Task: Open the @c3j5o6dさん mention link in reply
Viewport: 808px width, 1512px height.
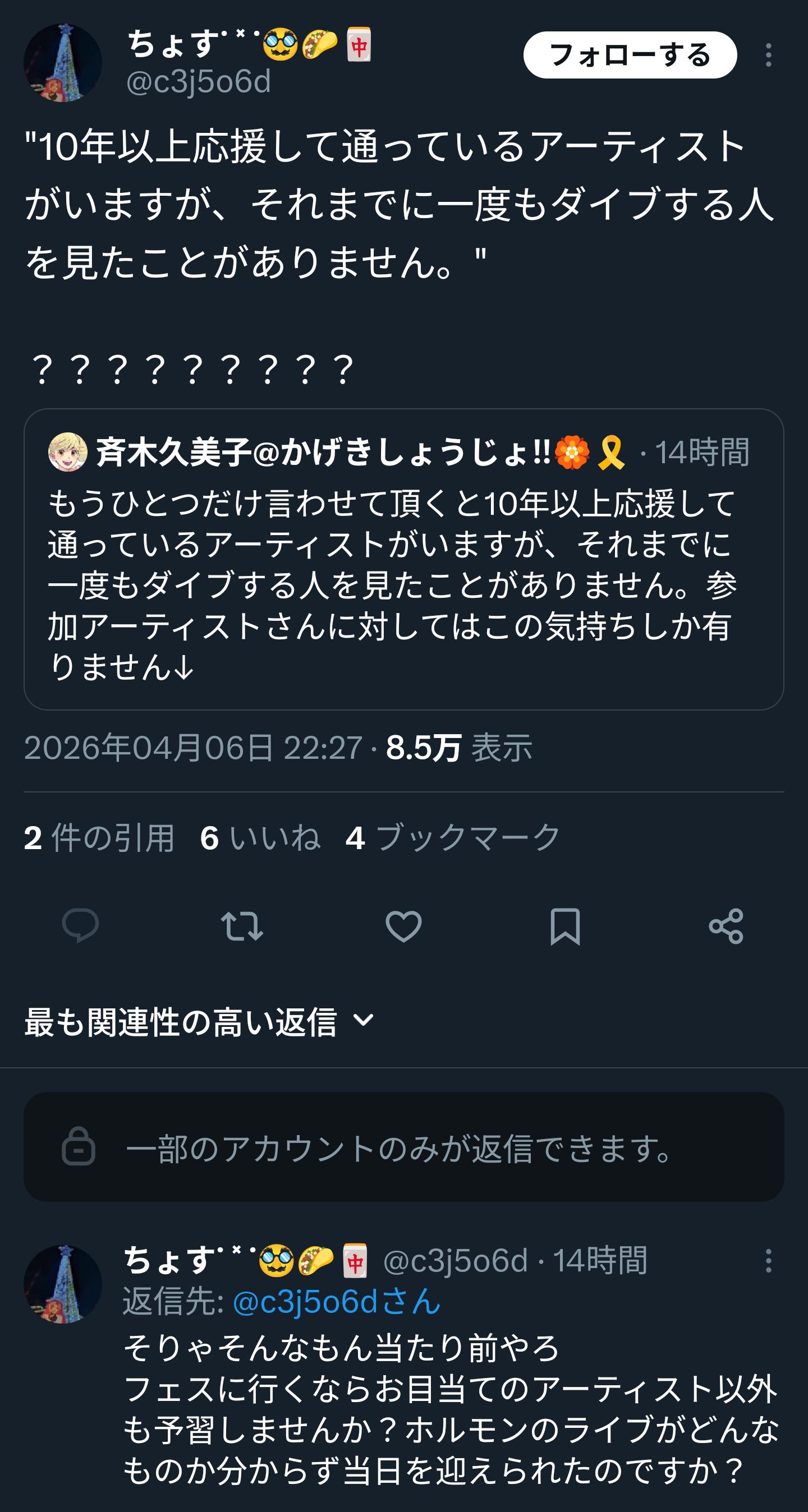Action: 337,1301
